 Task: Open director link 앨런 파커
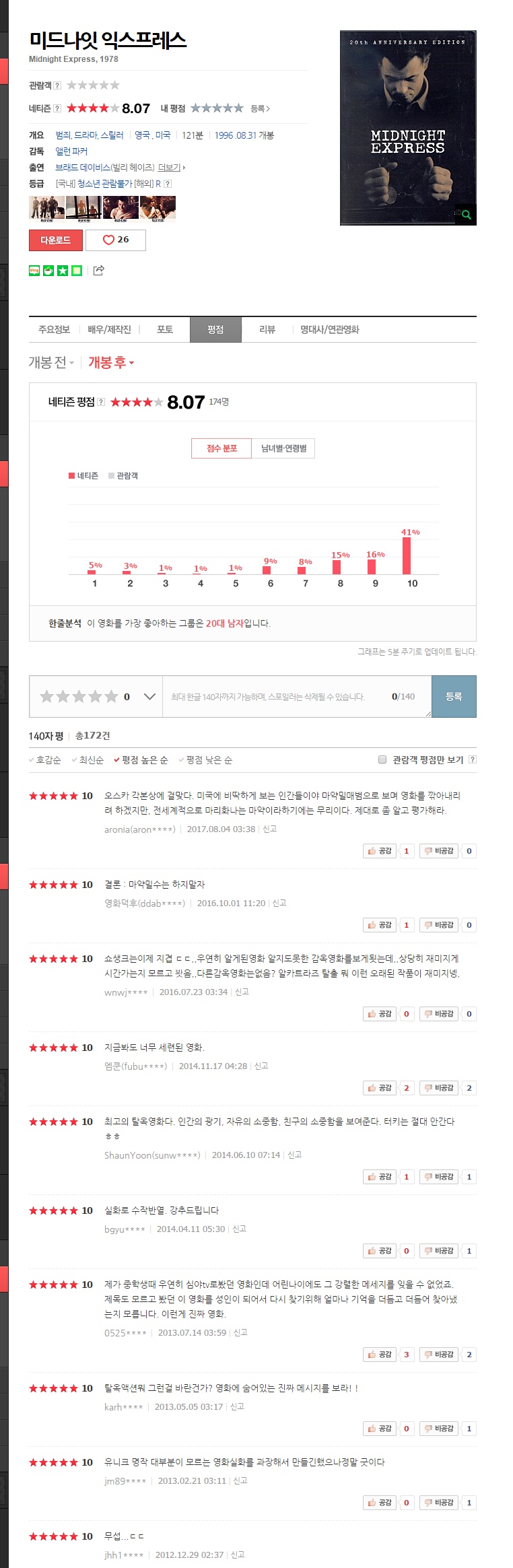pyautogui.click(x=71, y=151)
